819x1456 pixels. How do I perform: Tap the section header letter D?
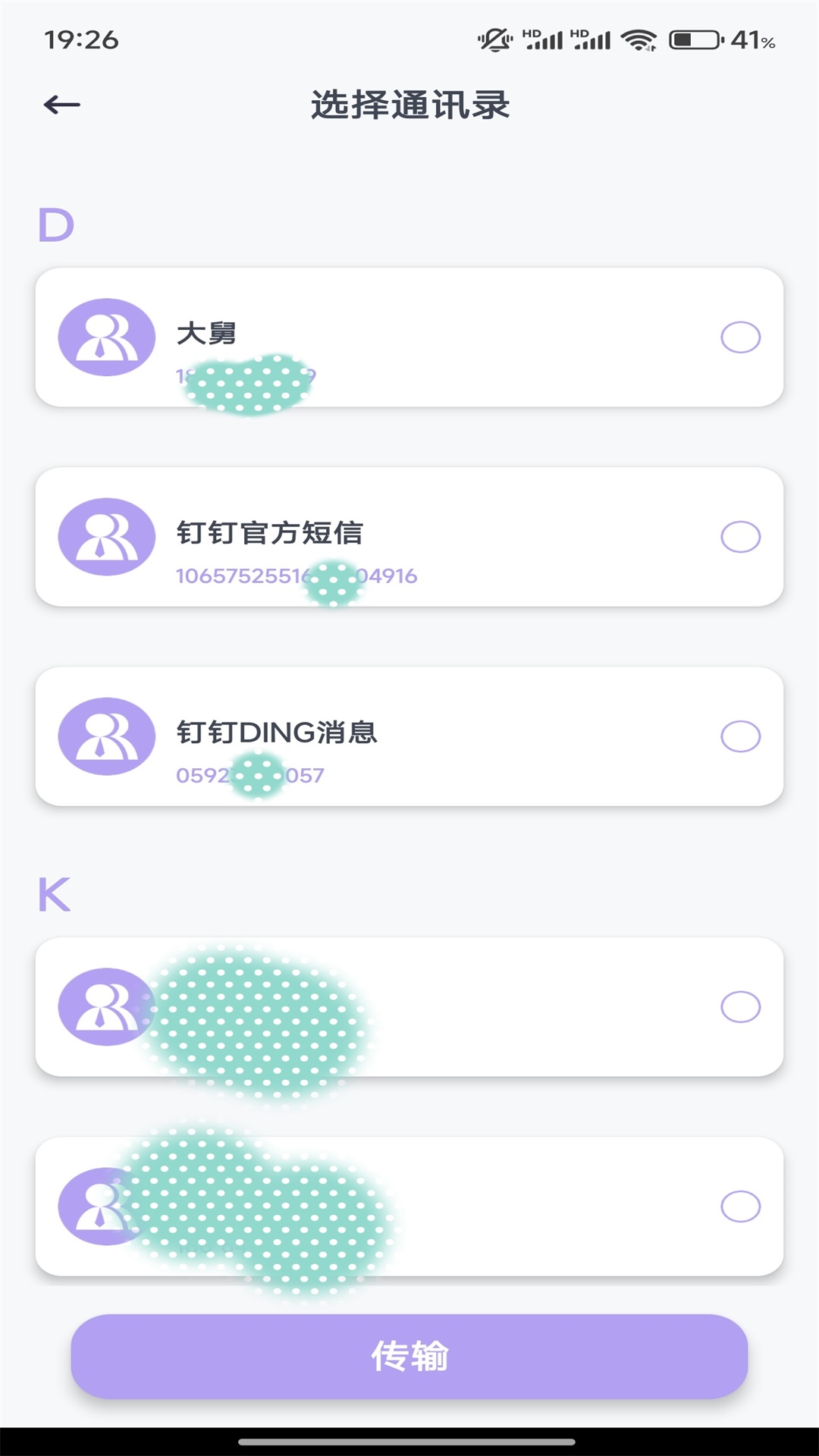[55, 224]
